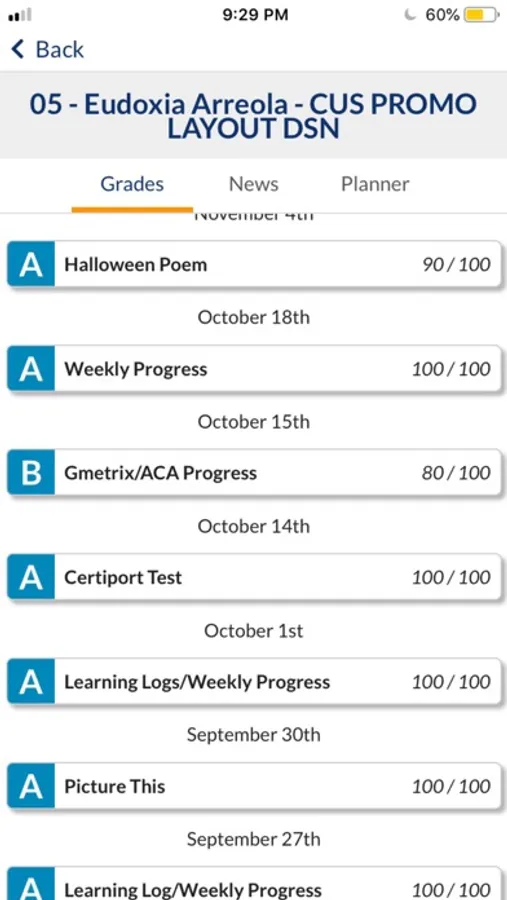Open the Halloween Poem grade

254,264
